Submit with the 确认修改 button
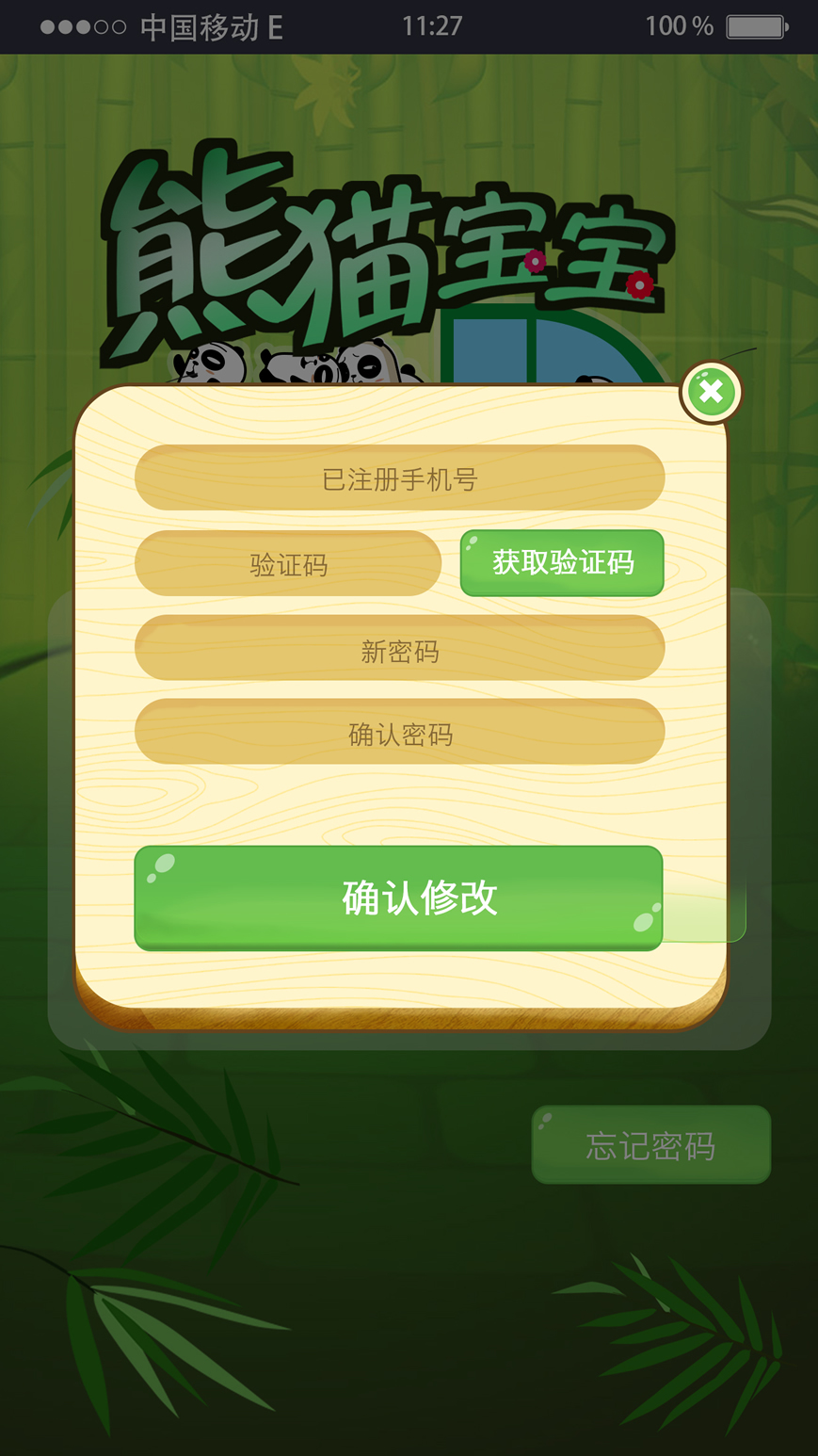Screen dimensions: 818x1456 click(x=399, y=898)
